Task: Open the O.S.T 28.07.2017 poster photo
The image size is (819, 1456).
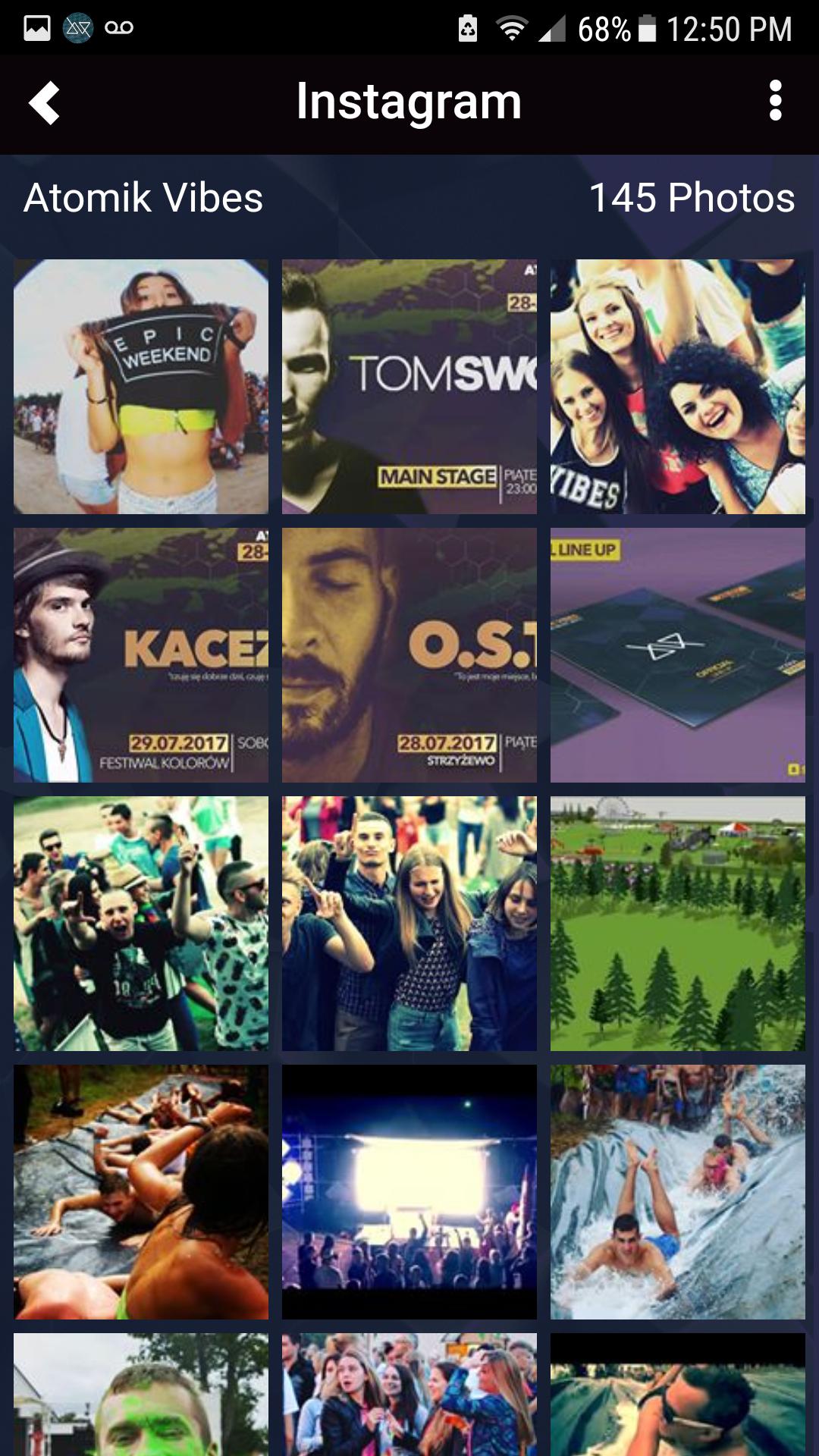Action: click(409, 655)
